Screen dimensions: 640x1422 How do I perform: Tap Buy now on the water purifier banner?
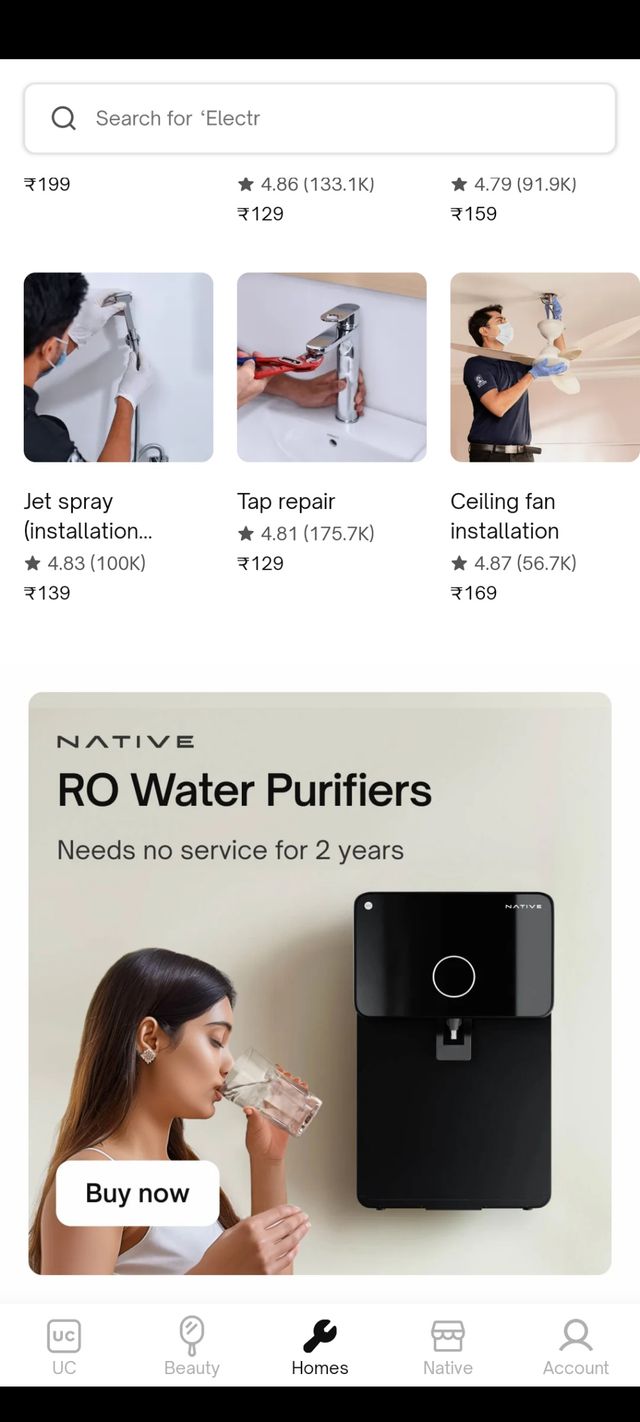coord(137,1193)
